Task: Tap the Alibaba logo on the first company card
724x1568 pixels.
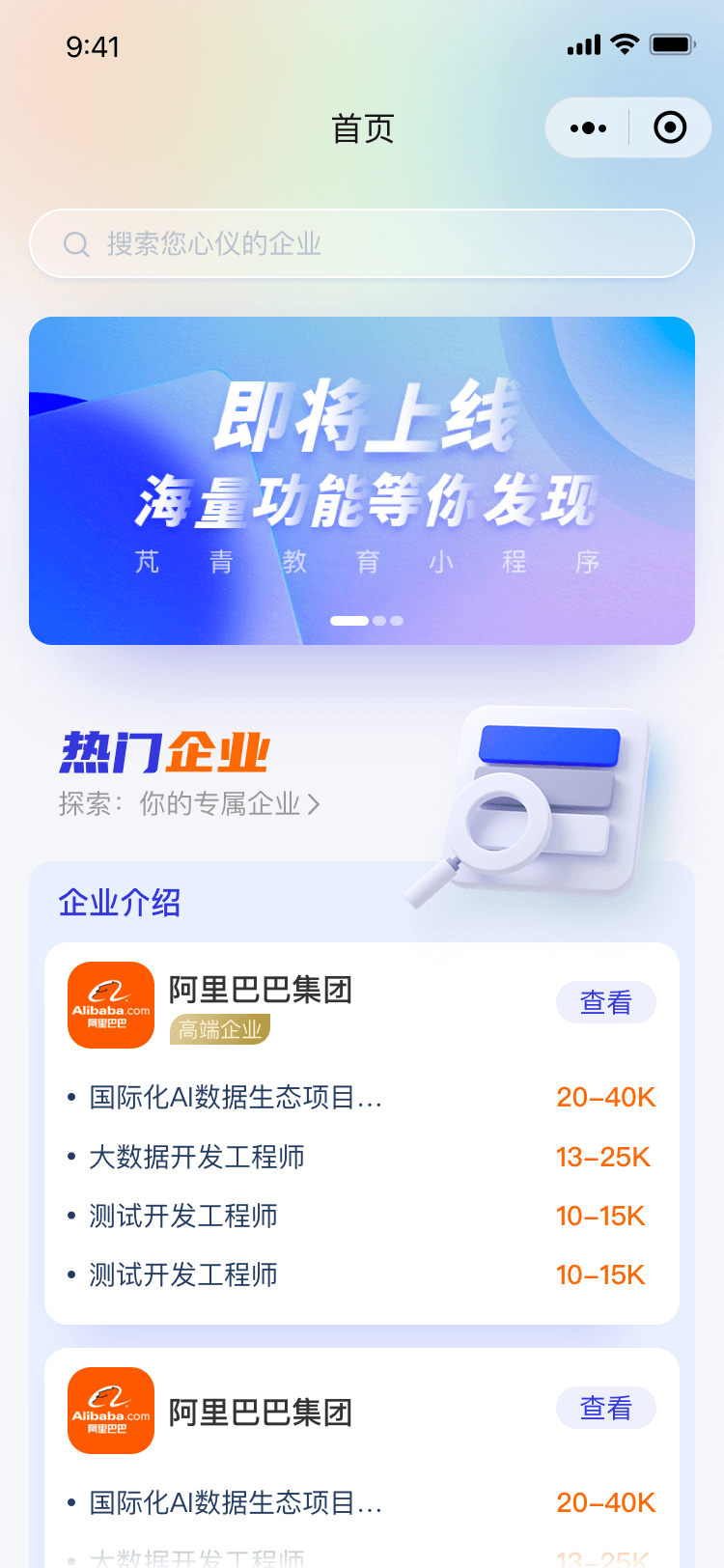Action: [x=110, y=1005]
